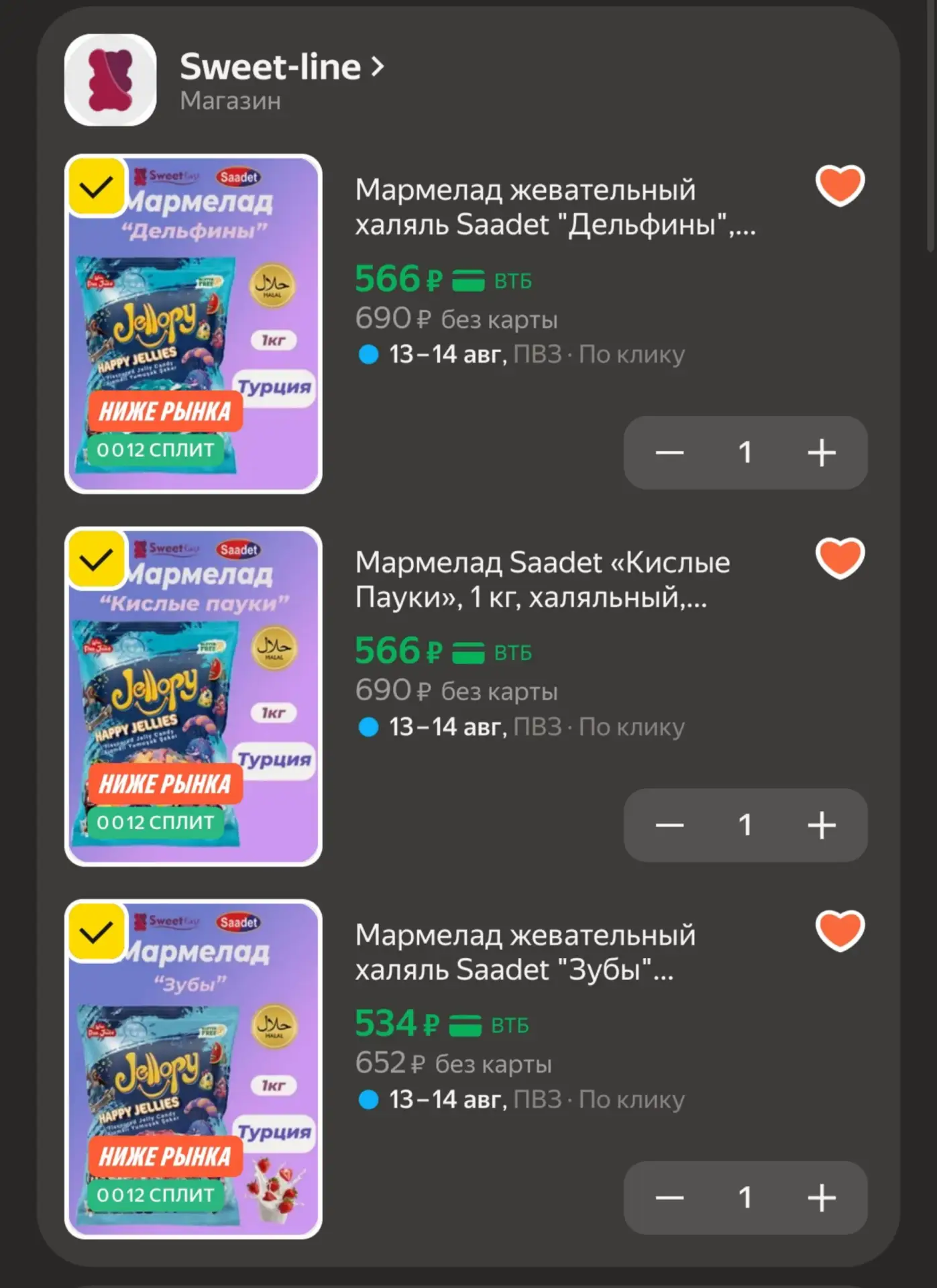937x1288 pixels.
Task: Decrease quantity of "Дельфины" marmalade
Action: coord(669,453)
